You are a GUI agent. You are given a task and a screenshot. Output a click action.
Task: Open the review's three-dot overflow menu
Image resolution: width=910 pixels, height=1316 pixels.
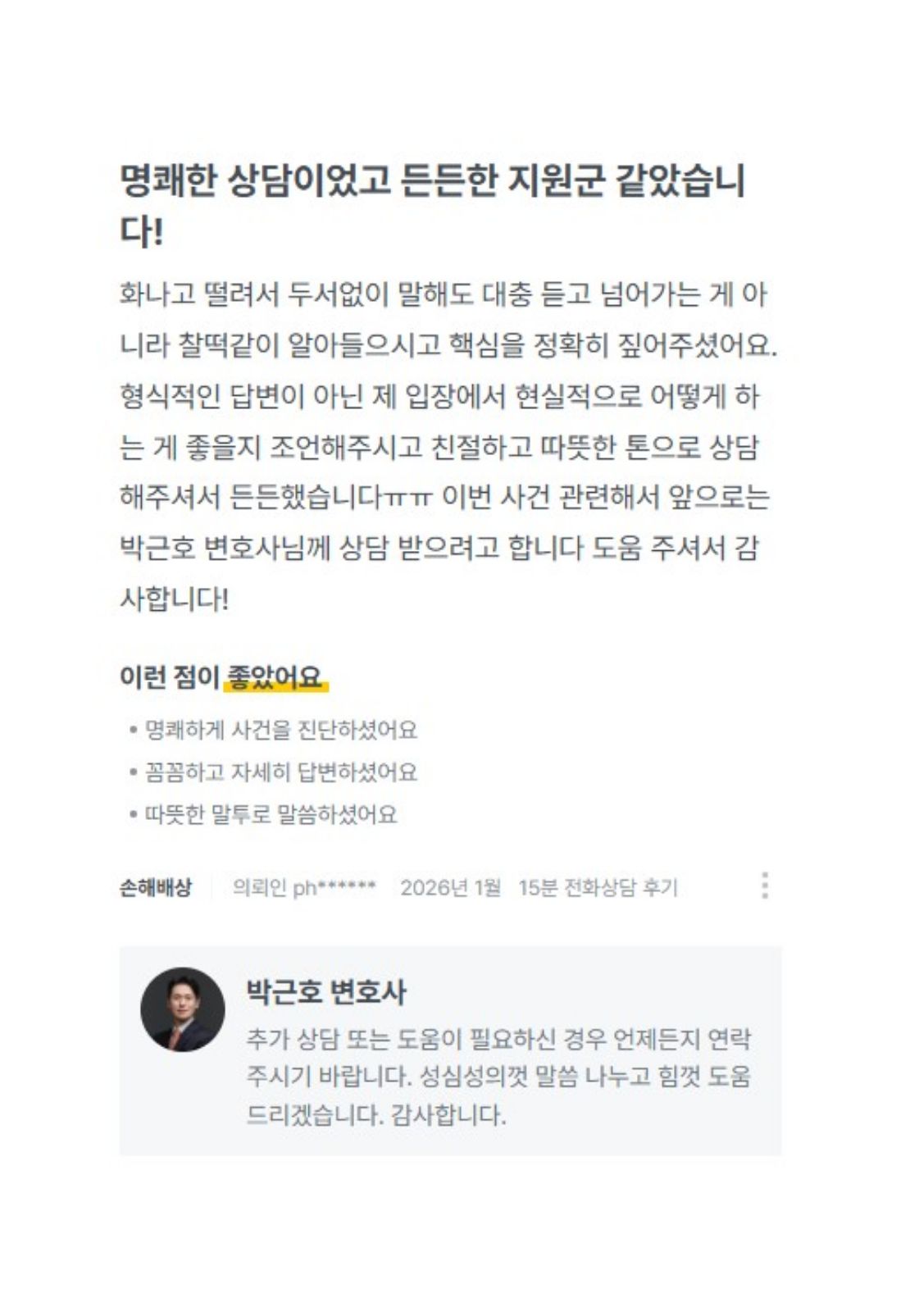[x=764, y=886]
